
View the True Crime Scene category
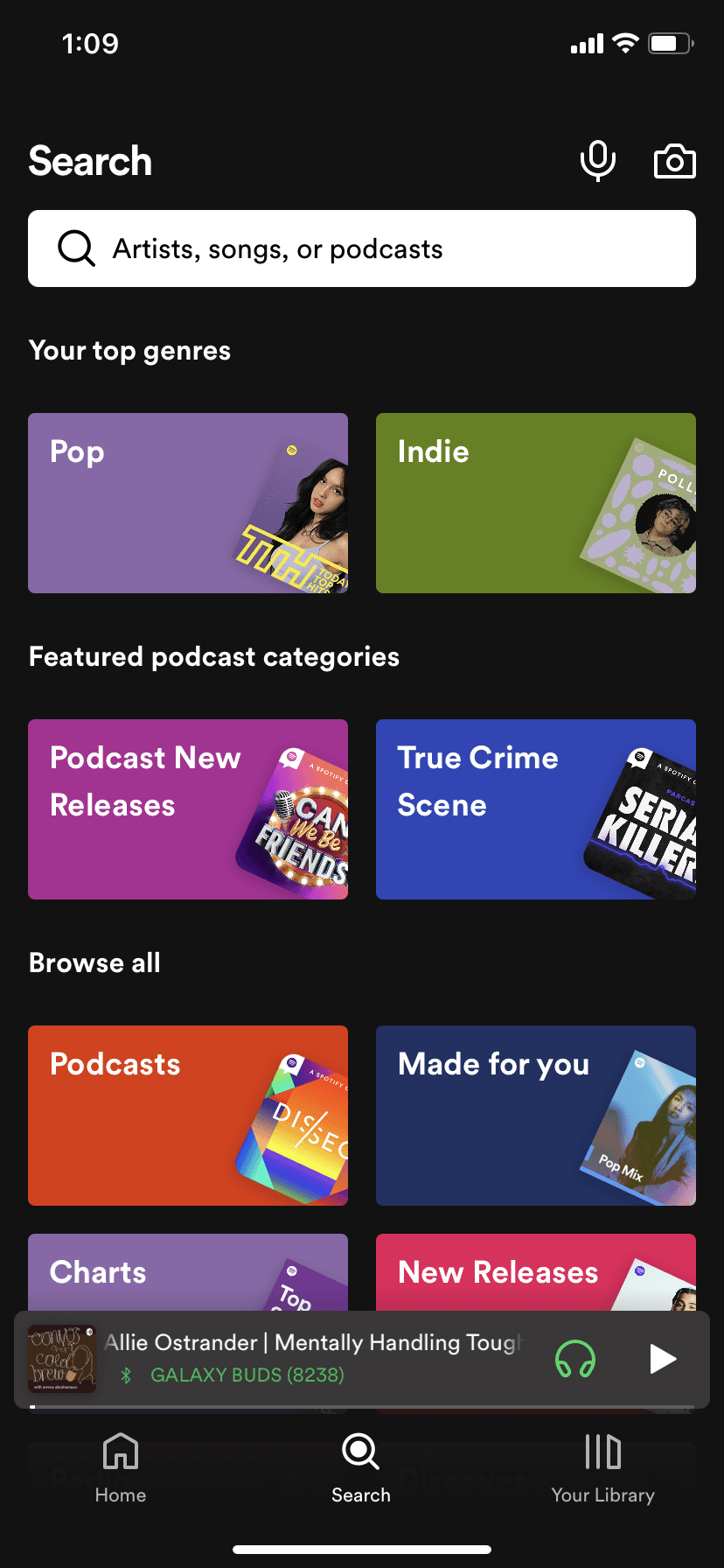point(536,809)
